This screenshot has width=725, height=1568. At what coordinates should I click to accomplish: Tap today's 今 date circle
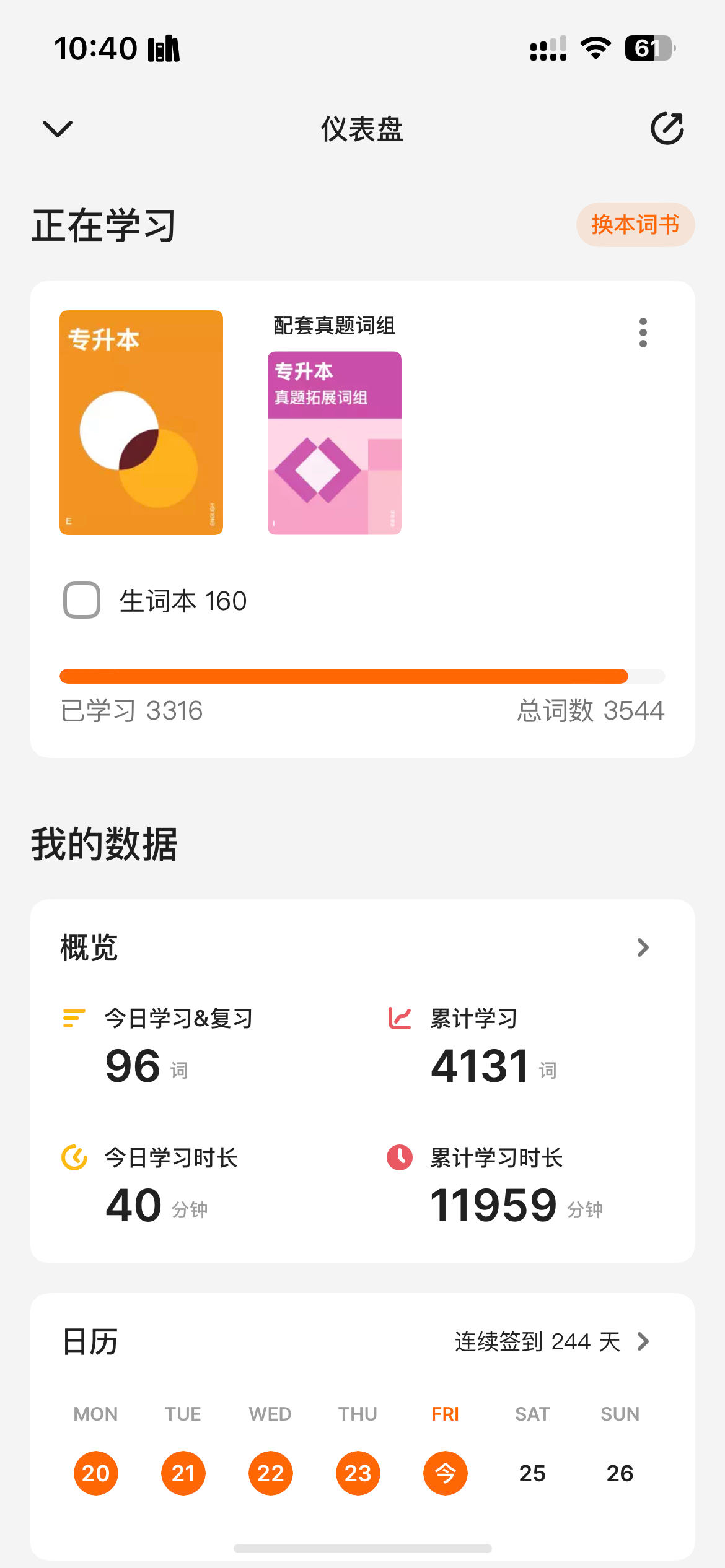(445, 1473)
